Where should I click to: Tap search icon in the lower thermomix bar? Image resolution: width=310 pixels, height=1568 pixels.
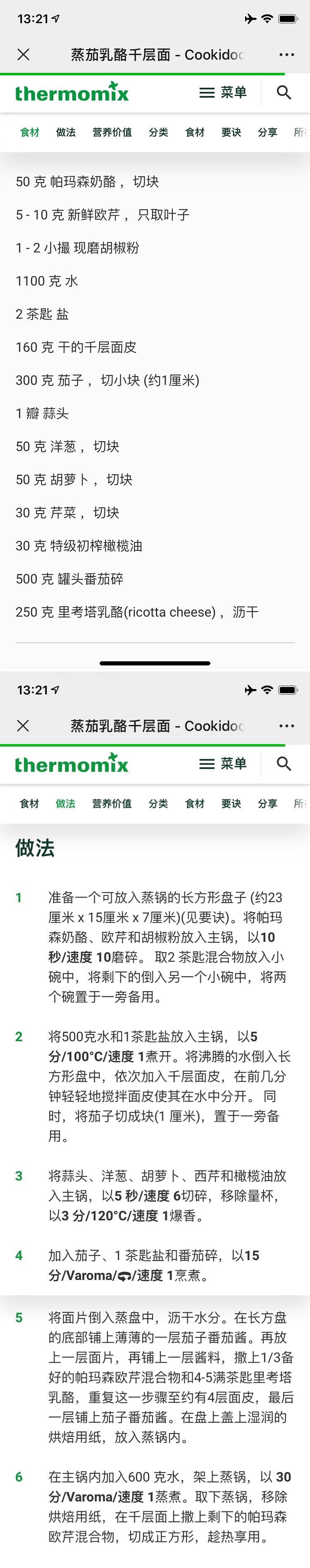click(x=284, y=763)
